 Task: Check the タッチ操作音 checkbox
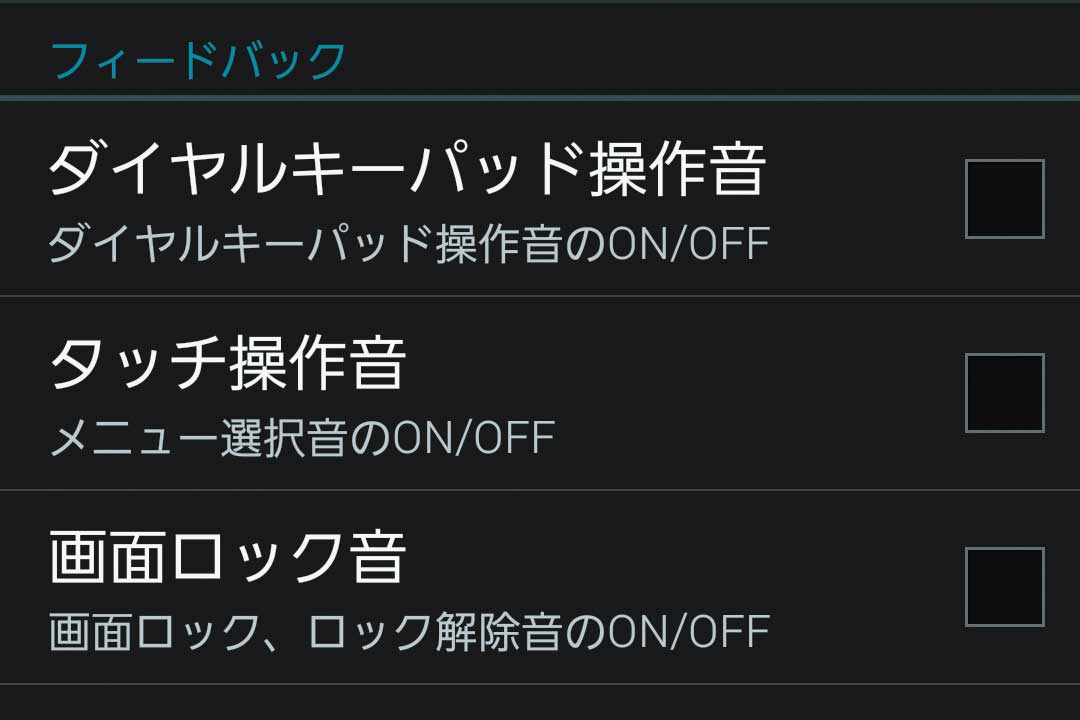(1004, 393)
